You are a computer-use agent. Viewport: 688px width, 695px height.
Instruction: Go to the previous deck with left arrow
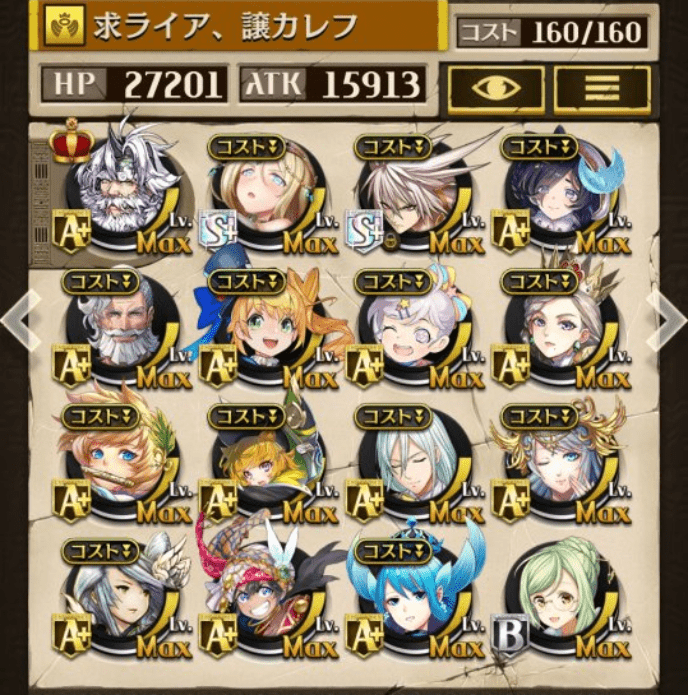[17, 321]
